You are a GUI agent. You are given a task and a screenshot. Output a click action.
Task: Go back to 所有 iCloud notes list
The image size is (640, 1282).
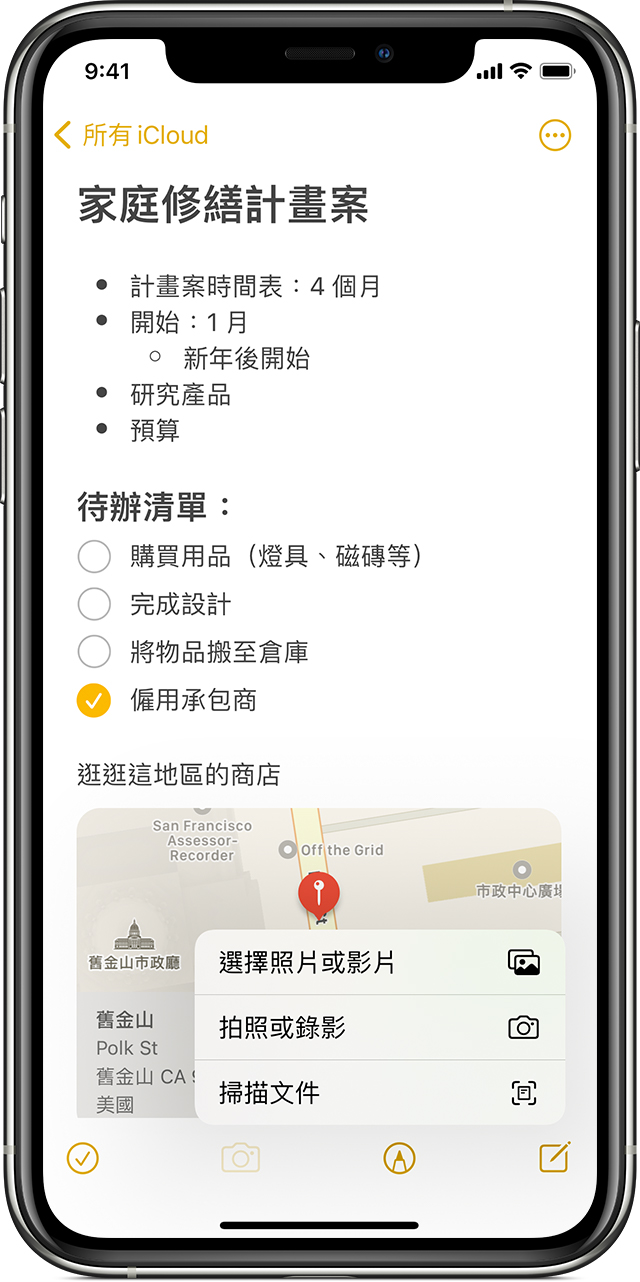tap(131, 135)
